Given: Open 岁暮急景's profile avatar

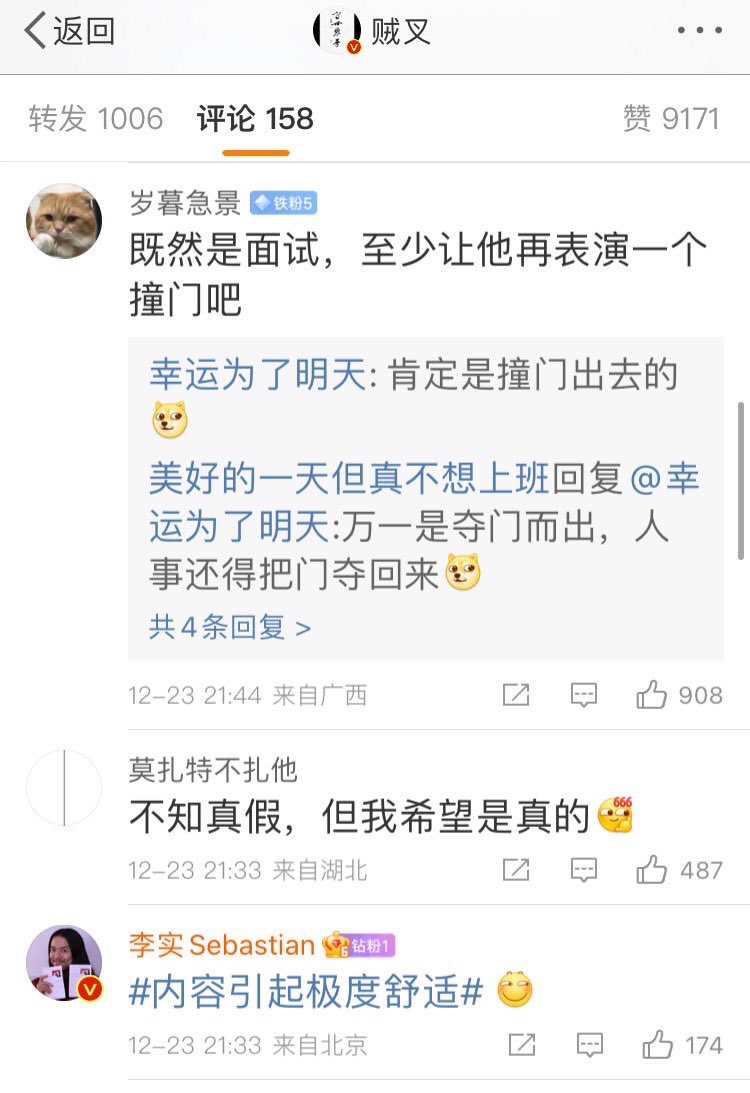Looking at the screenshot, I should pos(64,221).
